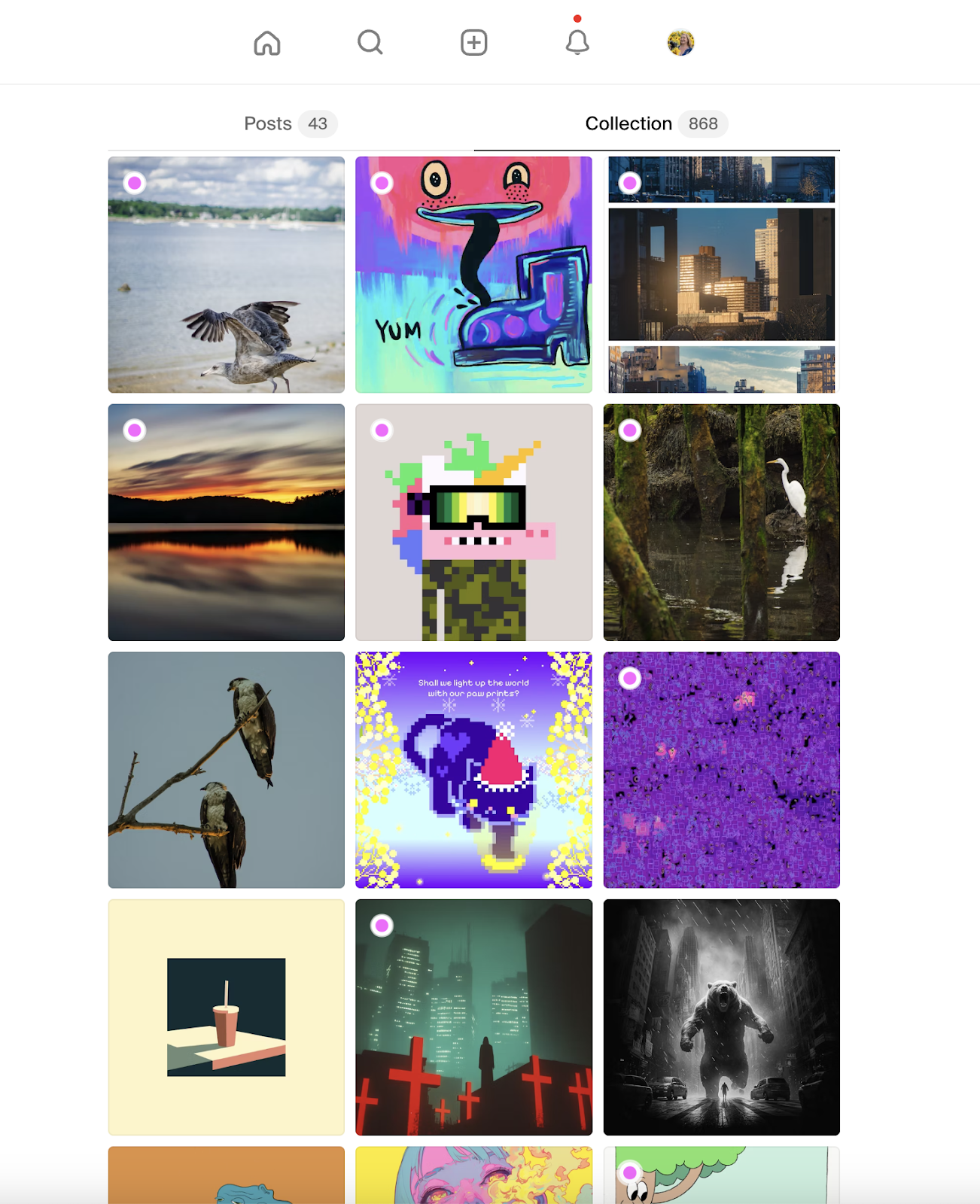This screenshot has width=980, height=1204.
Task: Create a new post
Action: pyautogui.click(x=473, y=43)
